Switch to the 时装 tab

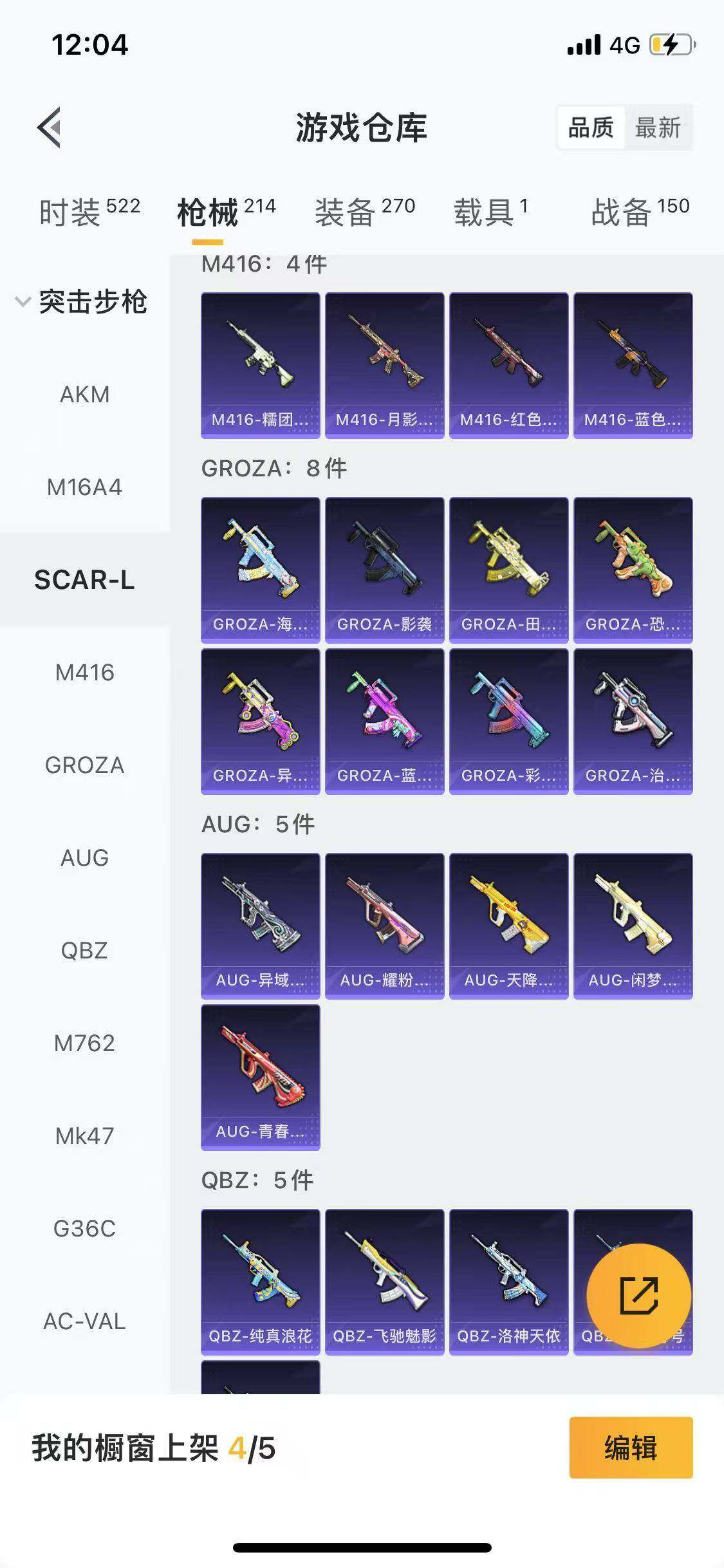coord(89,211)
